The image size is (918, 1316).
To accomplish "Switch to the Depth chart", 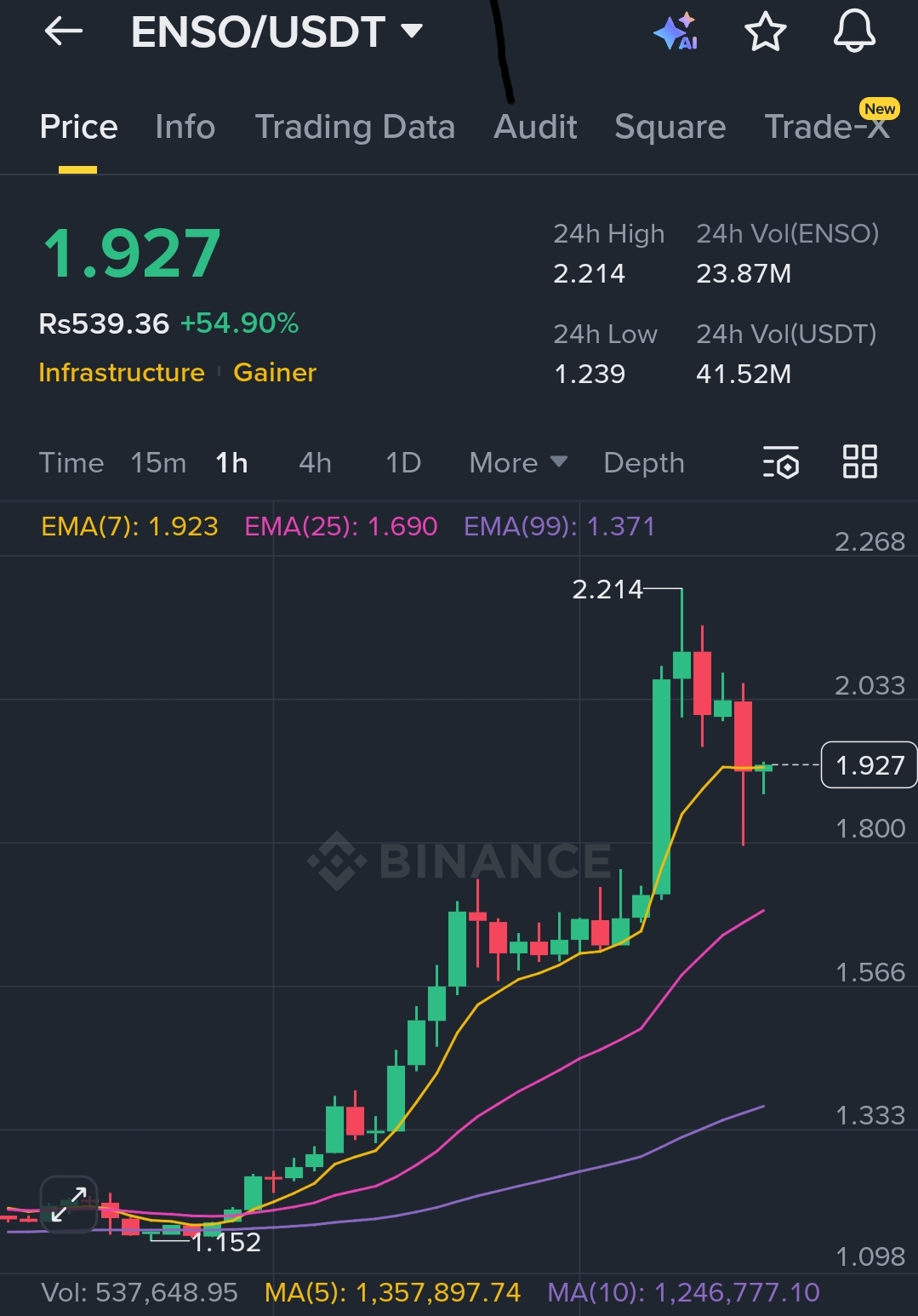I will (643, 463).
